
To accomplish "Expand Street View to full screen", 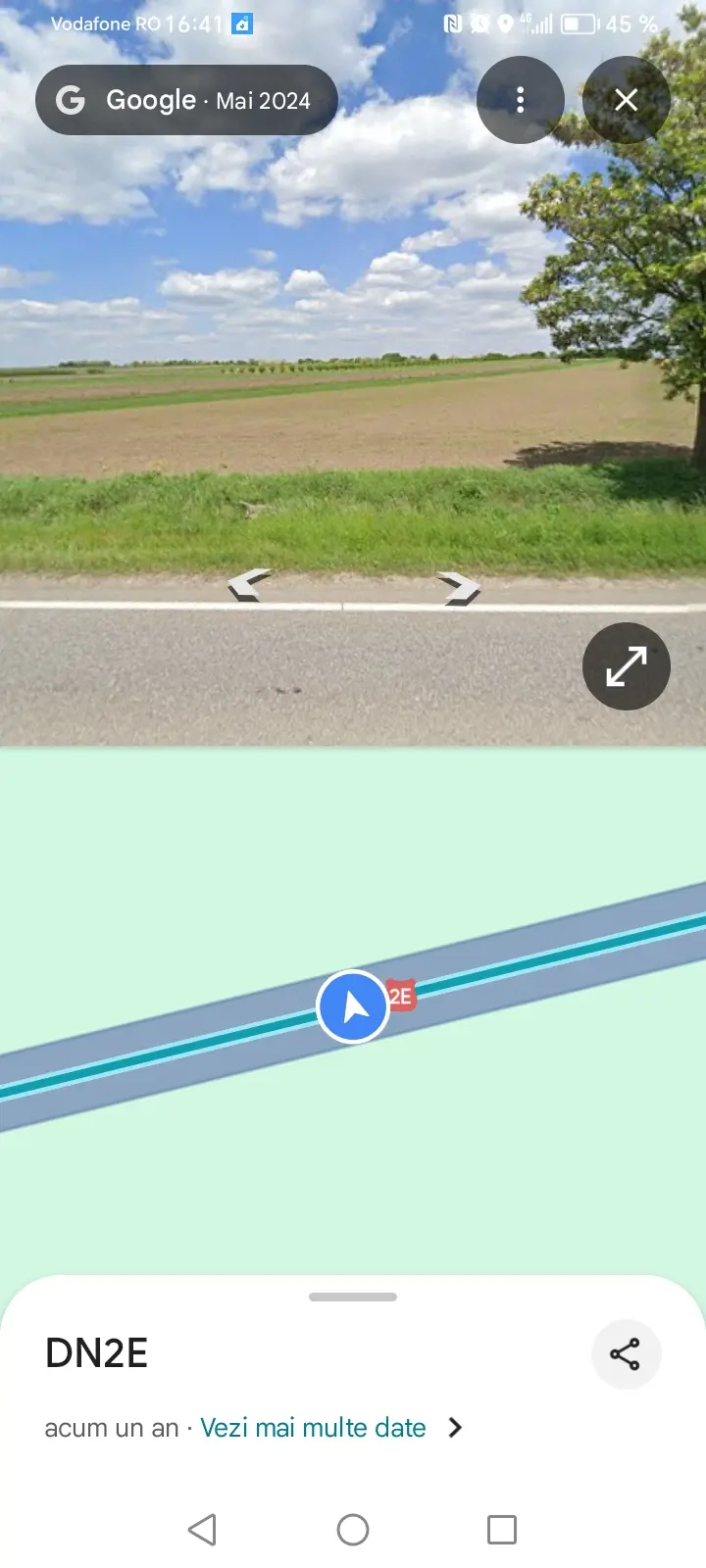I will pos(626,666).
